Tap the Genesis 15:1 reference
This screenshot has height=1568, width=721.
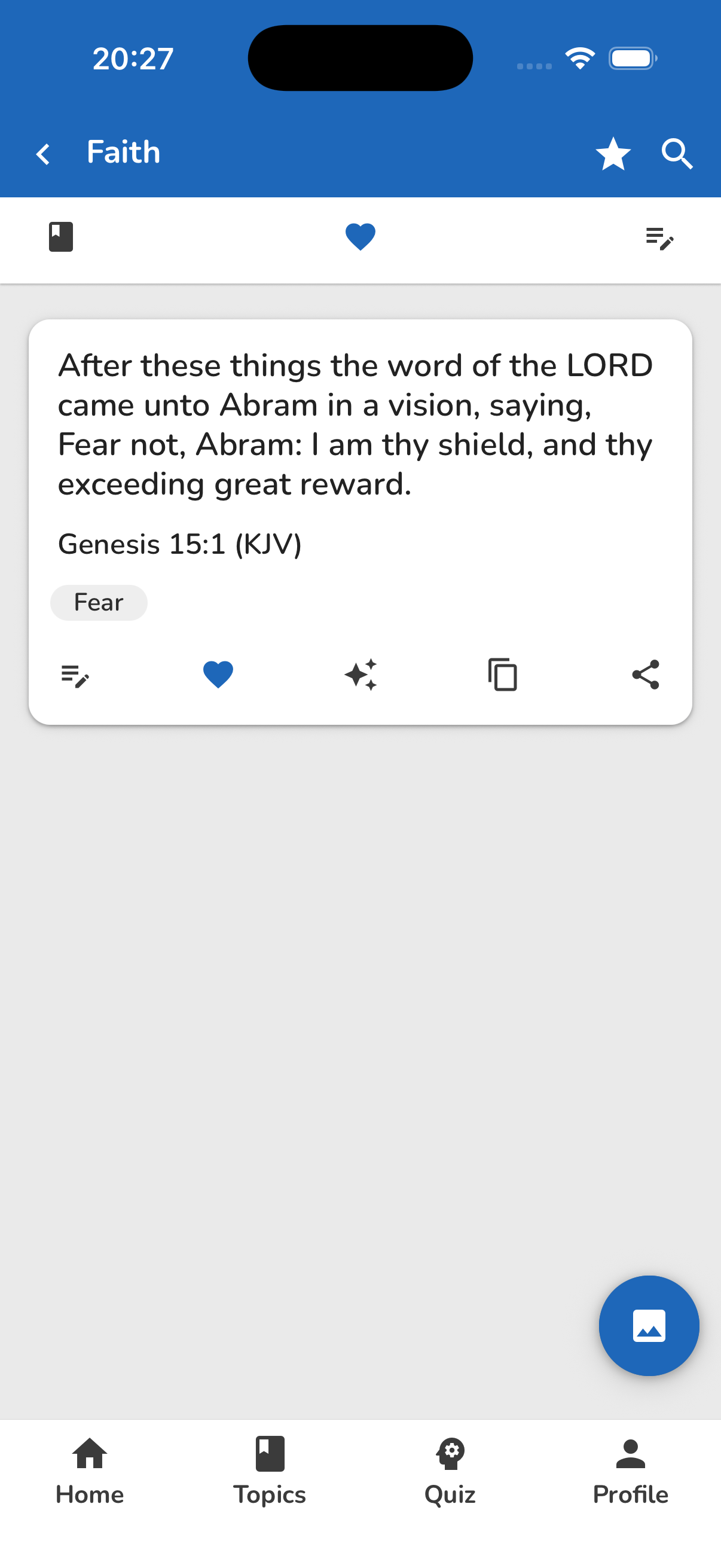click(180, 544)
